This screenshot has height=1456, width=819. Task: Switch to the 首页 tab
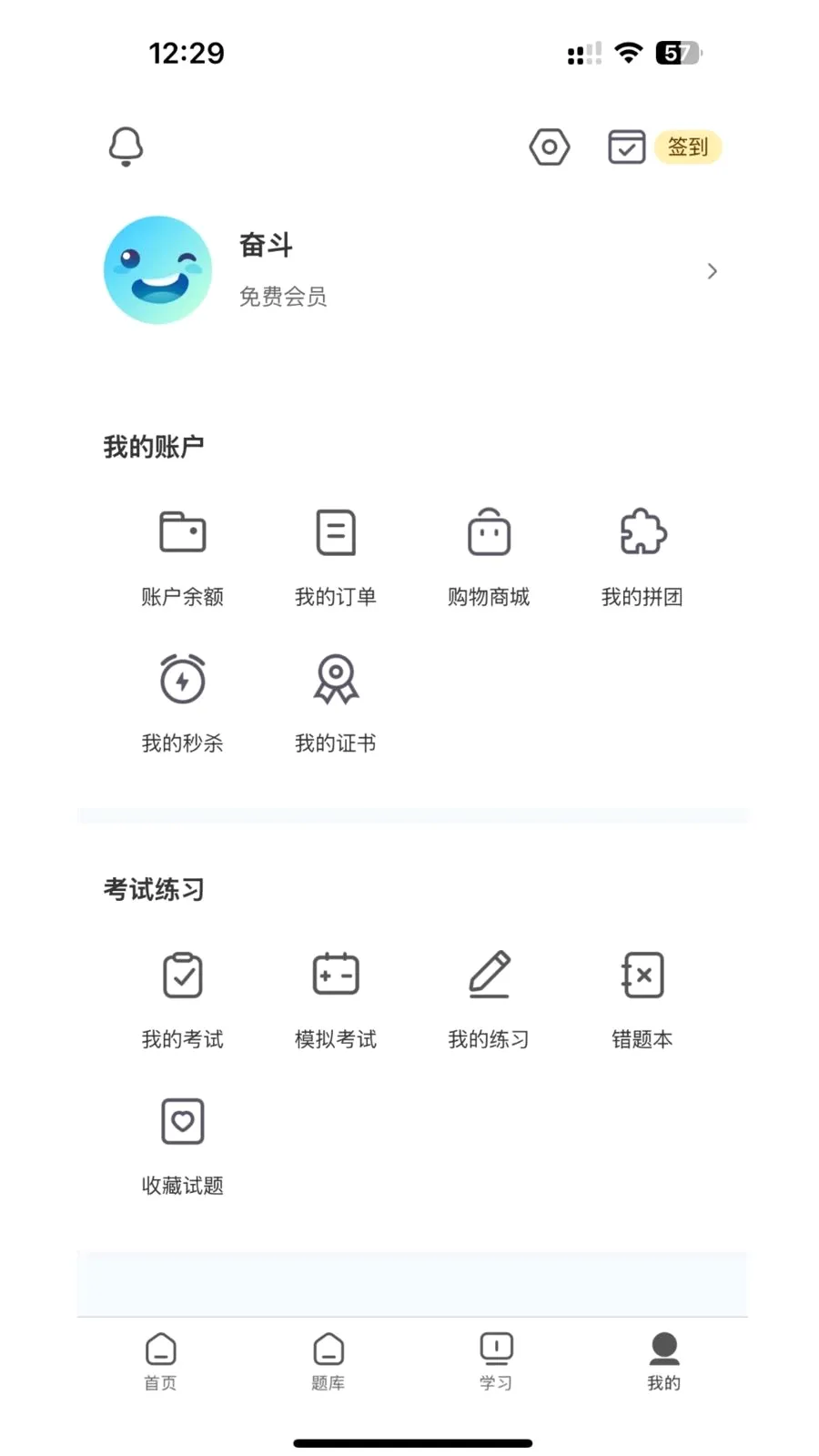point(160,1362)
